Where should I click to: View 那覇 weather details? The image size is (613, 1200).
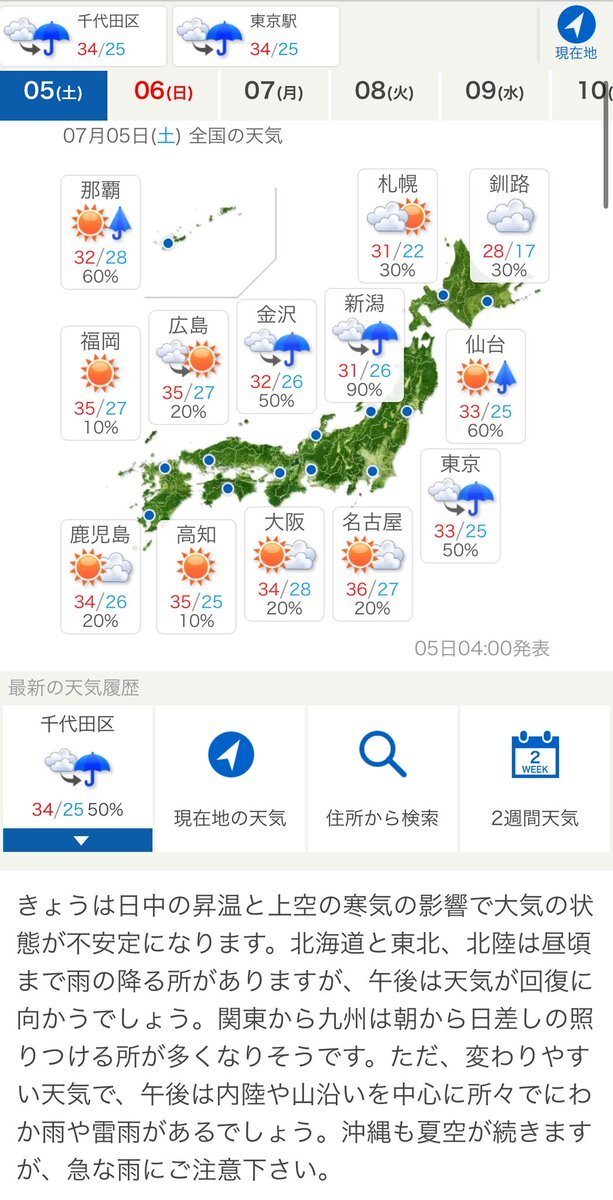click(x=100, y=232)
